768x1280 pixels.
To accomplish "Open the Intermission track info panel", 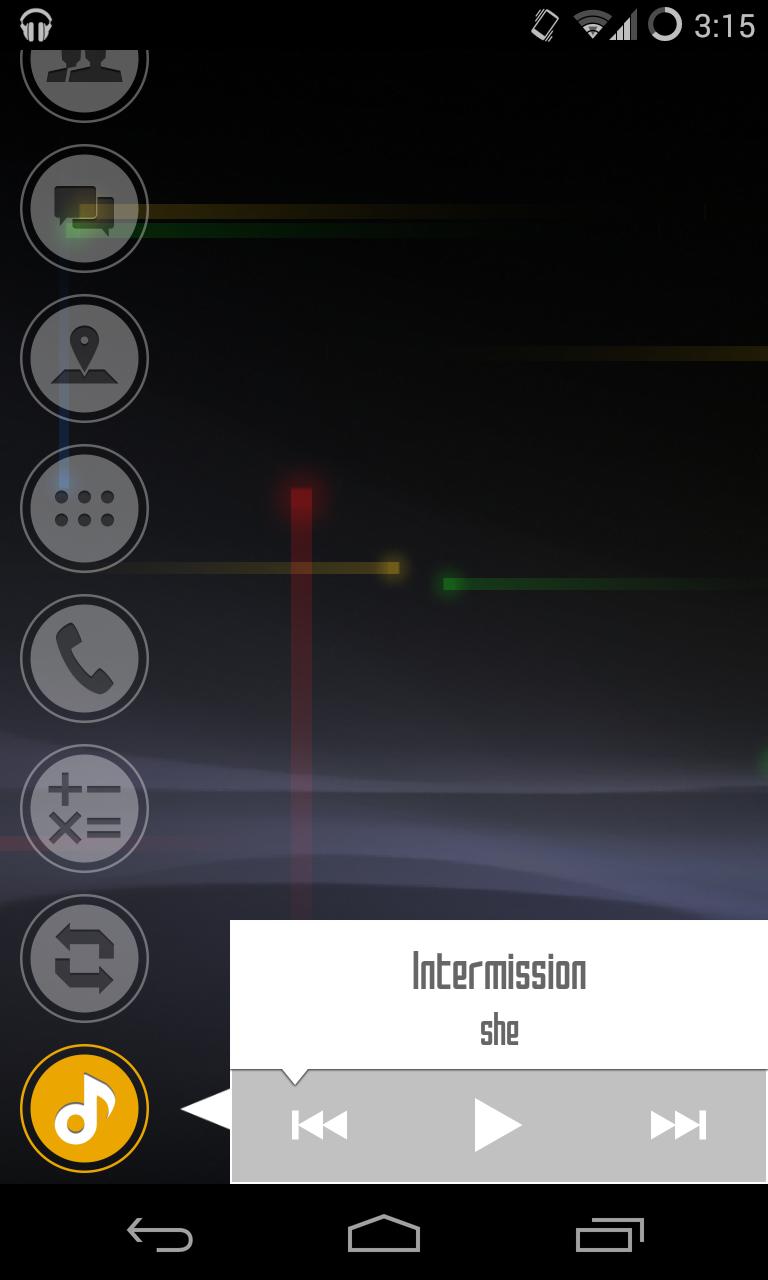I will [x=498, y=995].
